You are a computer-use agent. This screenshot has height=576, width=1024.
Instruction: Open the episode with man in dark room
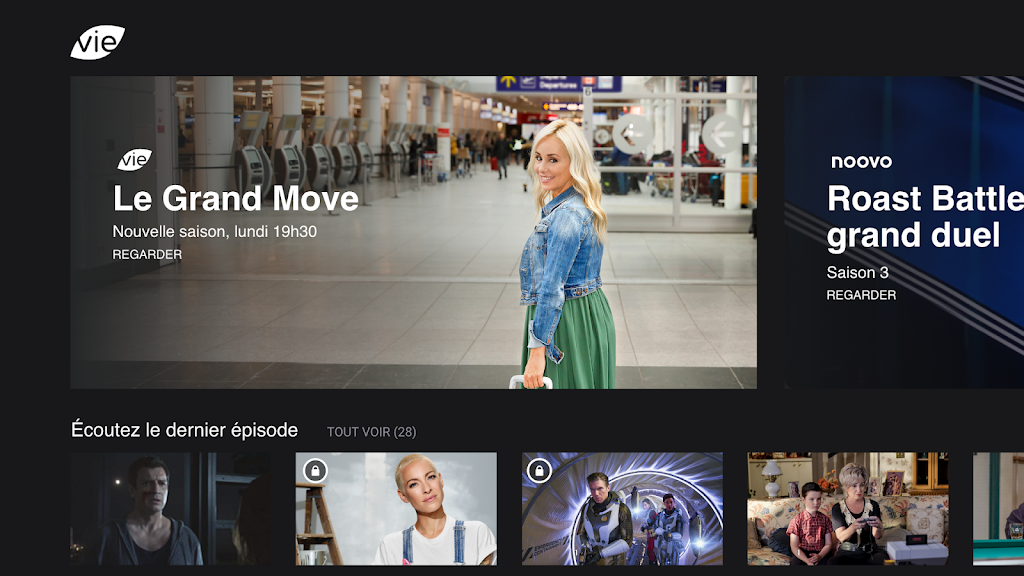point(170,509)
